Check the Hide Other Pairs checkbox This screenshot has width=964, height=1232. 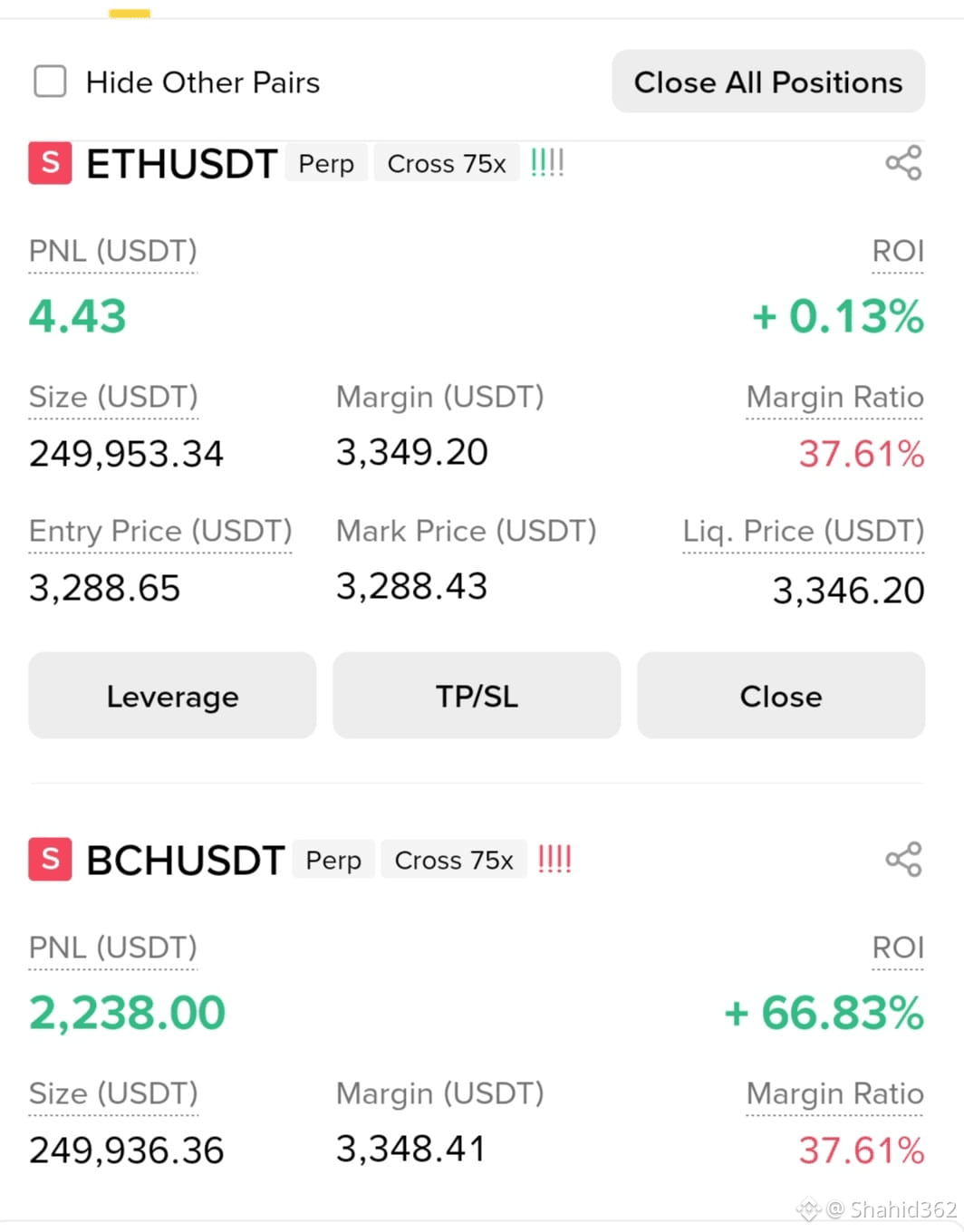pyautogui.click(x=50, y=82)
